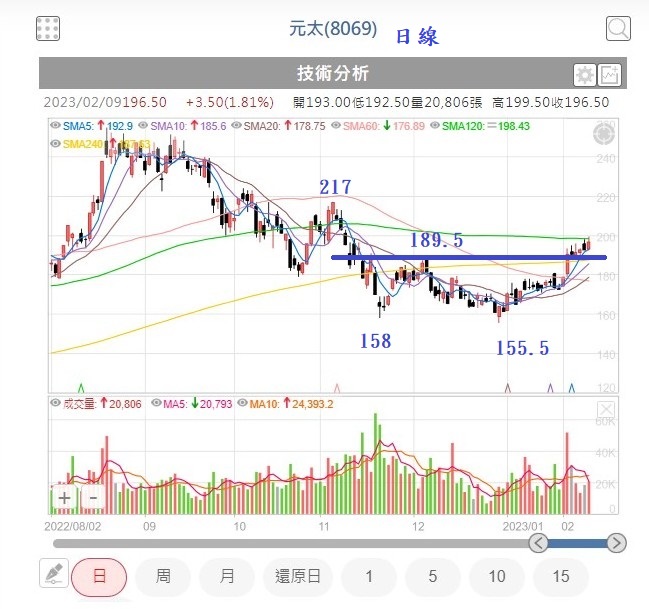Toggle SMA240 visibility
649x609 pixels.
coord(55,144)
